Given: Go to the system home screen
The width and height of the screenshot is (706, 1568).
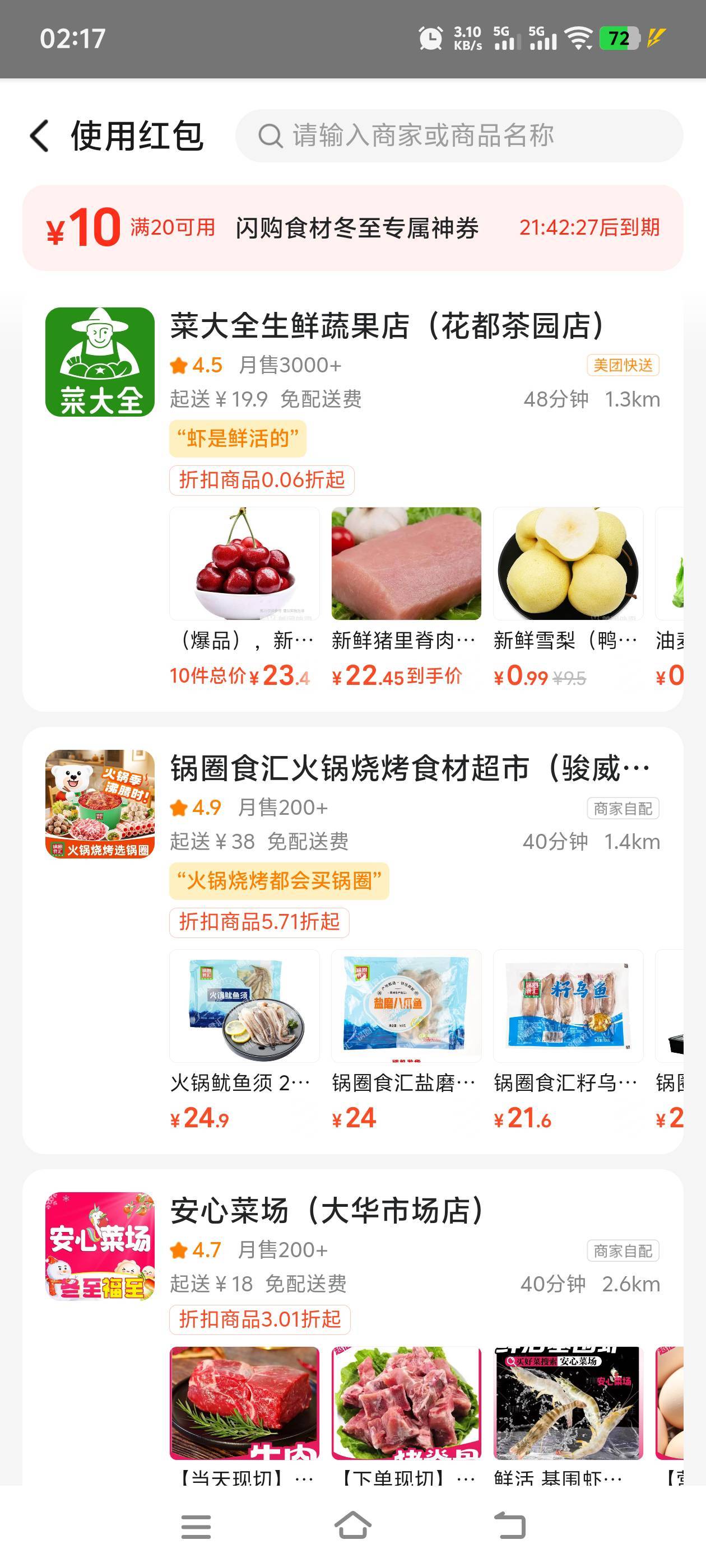Looking at the screenshot, I should pyautogui.click(x=352, y=1526).
